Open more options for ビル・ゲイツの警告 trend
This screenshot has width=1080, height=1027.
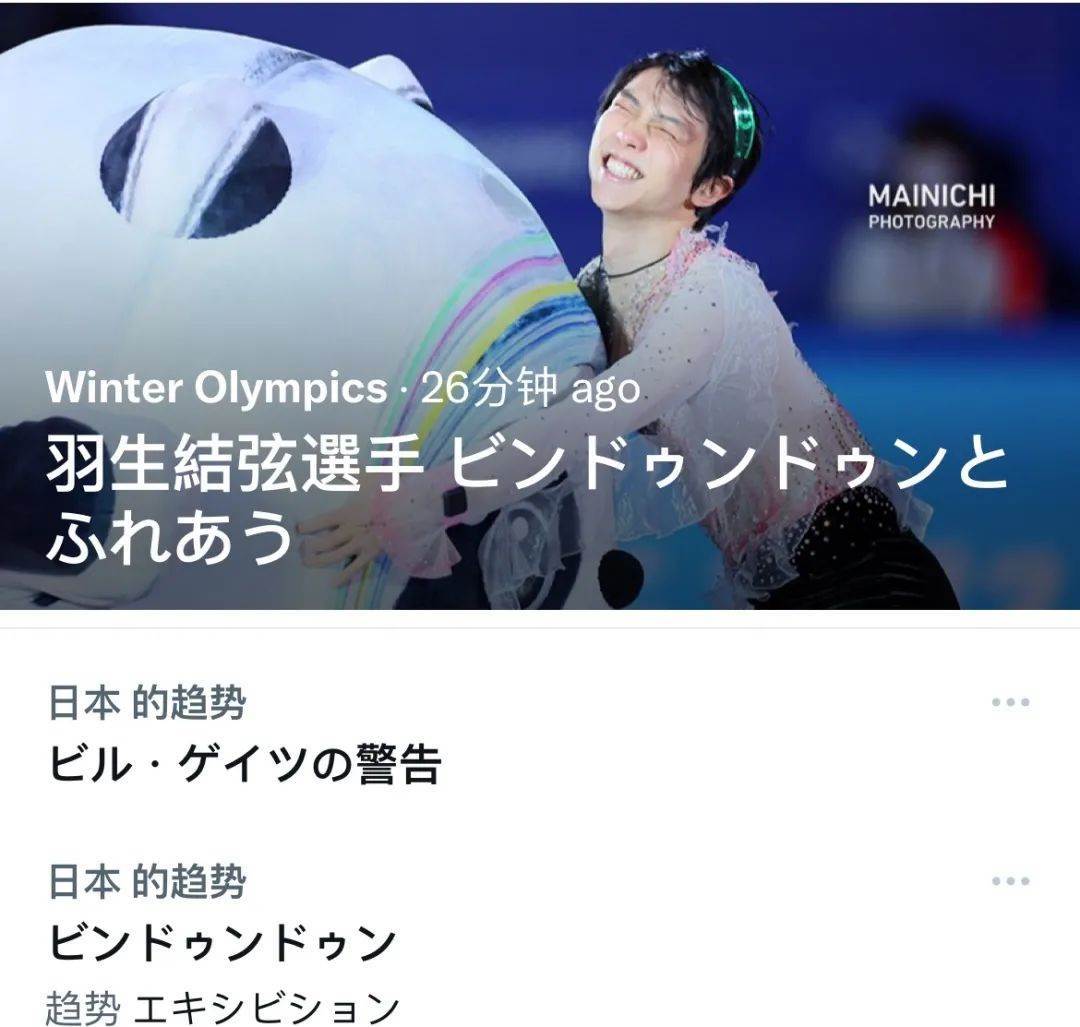pos(1010,702)
